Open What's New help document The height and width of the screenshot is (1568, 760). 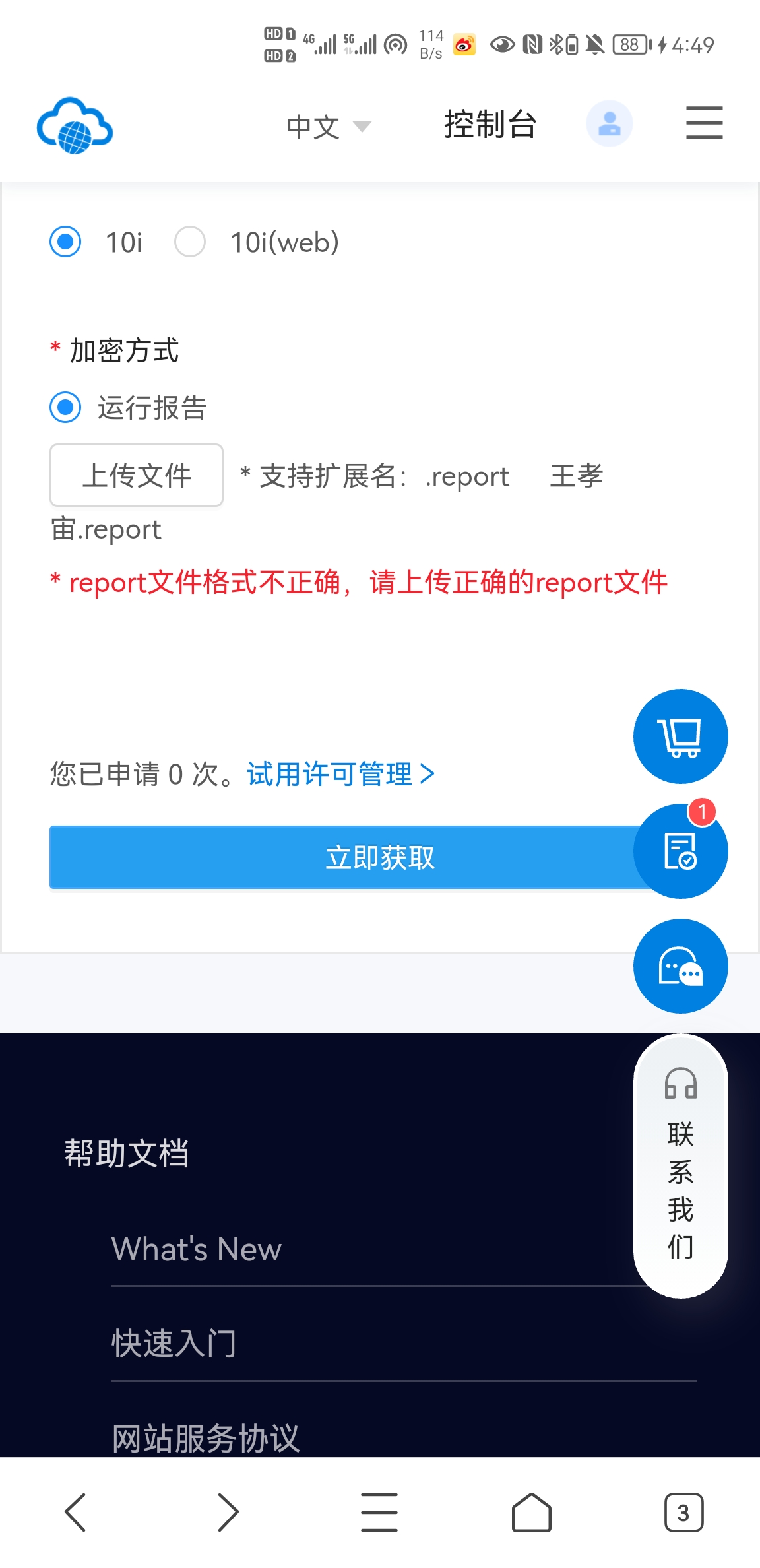[x=197, y=1249]
